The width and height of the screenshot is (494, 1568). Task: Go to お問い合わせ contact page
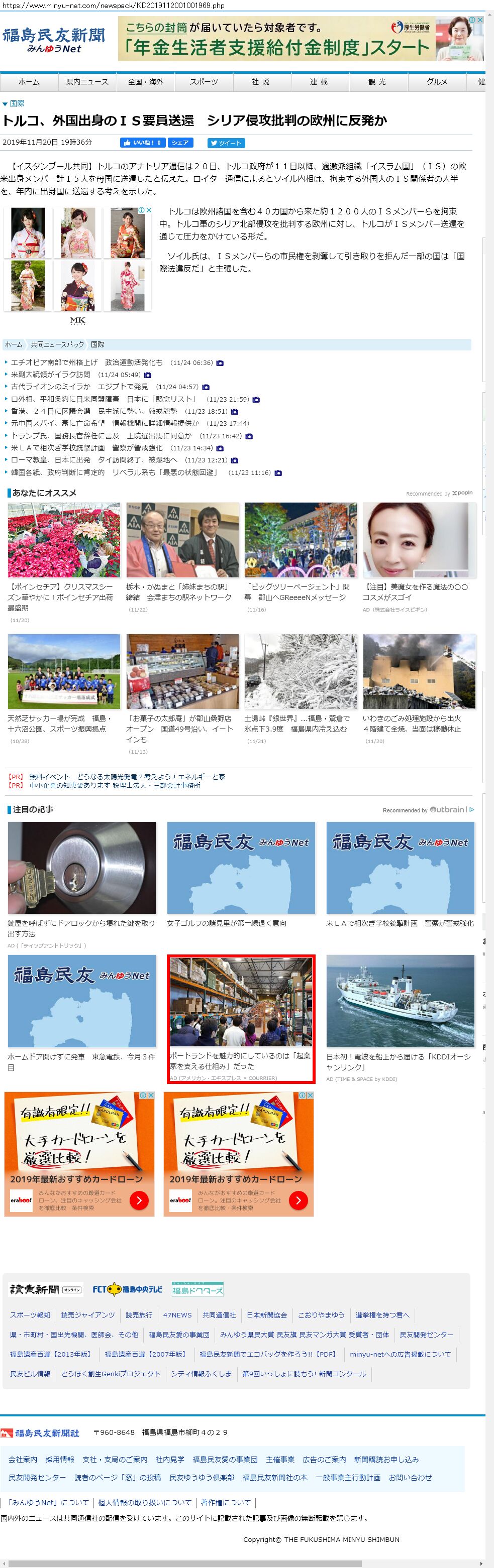point(410,1478)
